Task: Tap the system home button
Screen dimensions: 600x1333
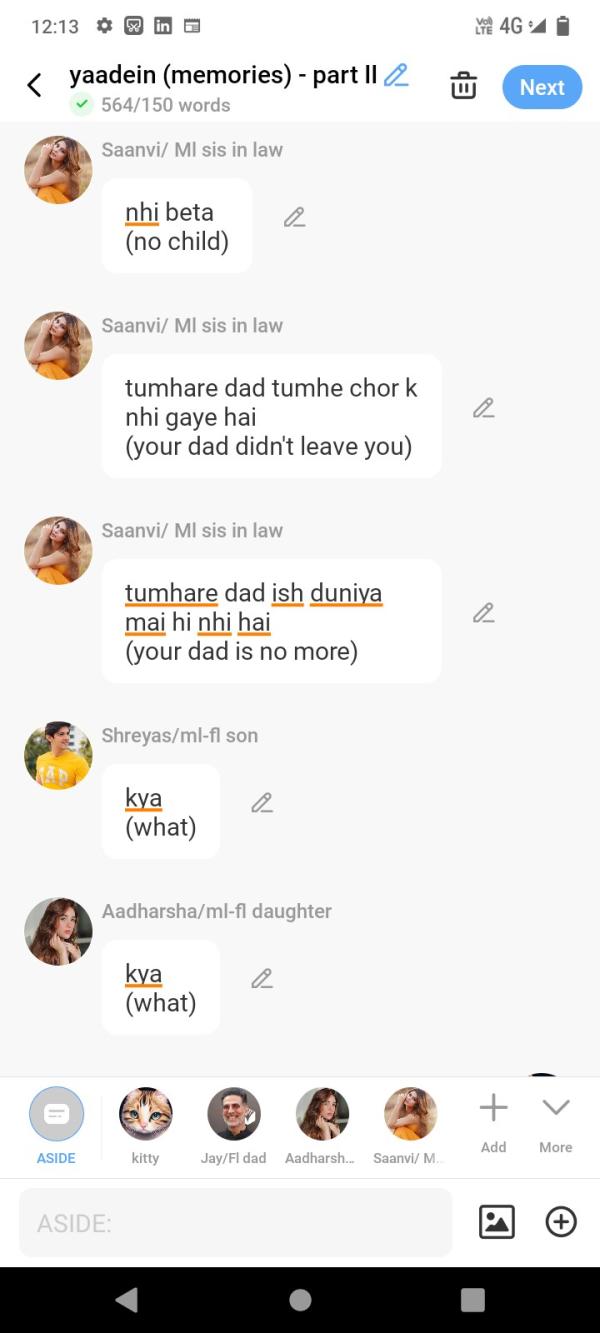Action: [300, 1300]
